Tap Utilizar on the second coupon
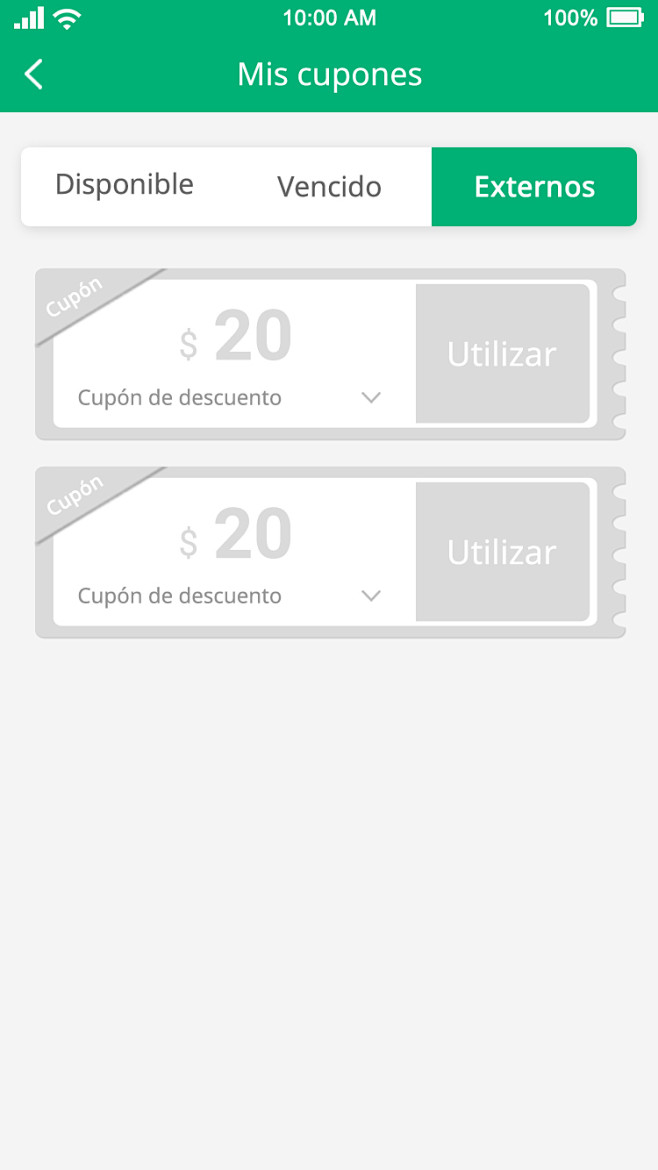The height and width of the screenshot is (1170, 658). [x=502, y=552]
